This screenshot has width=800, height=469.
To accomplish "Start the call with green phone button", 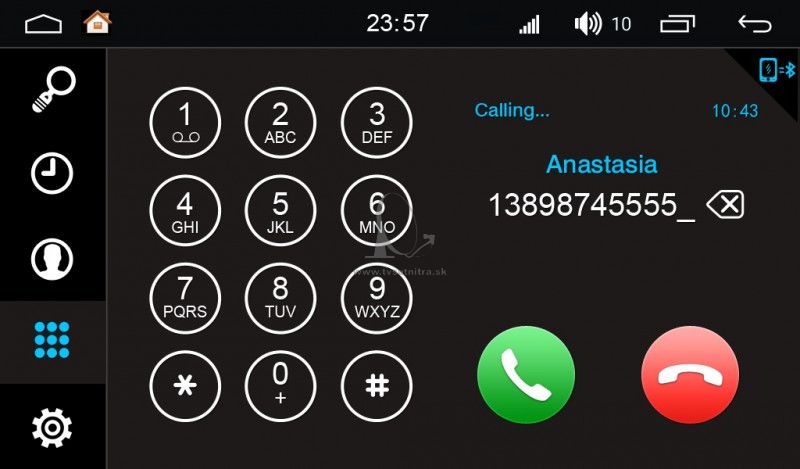I will pyautogui.click(x=526, y=375).
